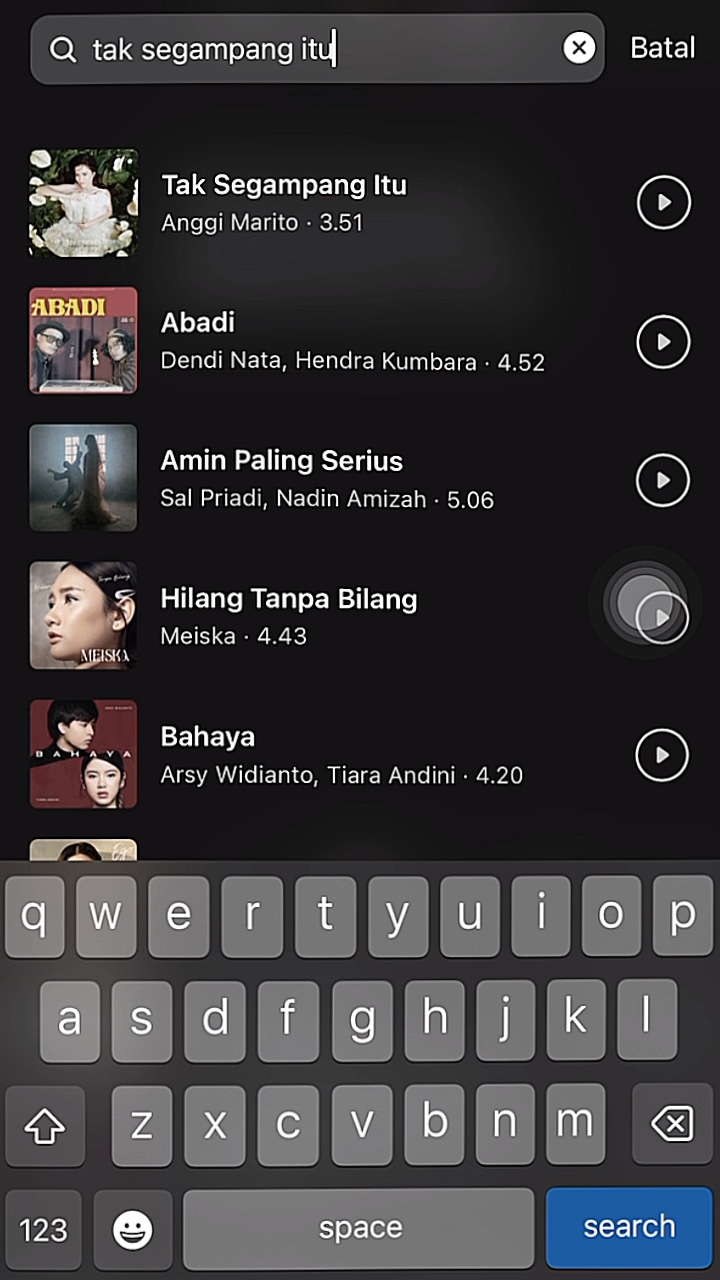Play preview of Hilang Tanpa Bilang
Image resolution: width=720 pixels, height=1280 pixels.
point(663,618)
